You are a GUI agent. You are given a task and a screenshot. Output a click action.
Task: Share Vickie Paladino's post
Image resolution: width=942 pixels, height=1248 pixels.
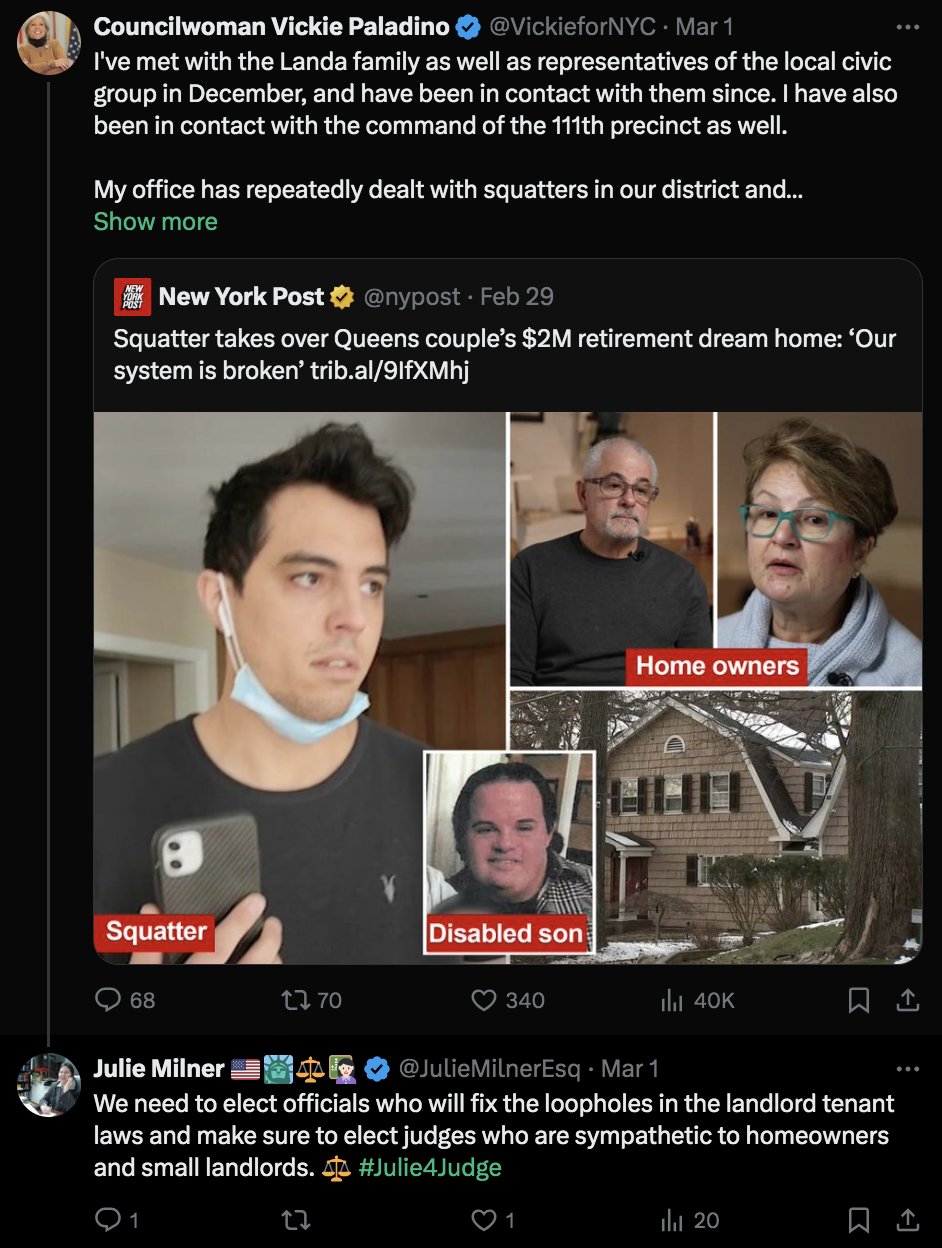click(x=907, y=1000)
